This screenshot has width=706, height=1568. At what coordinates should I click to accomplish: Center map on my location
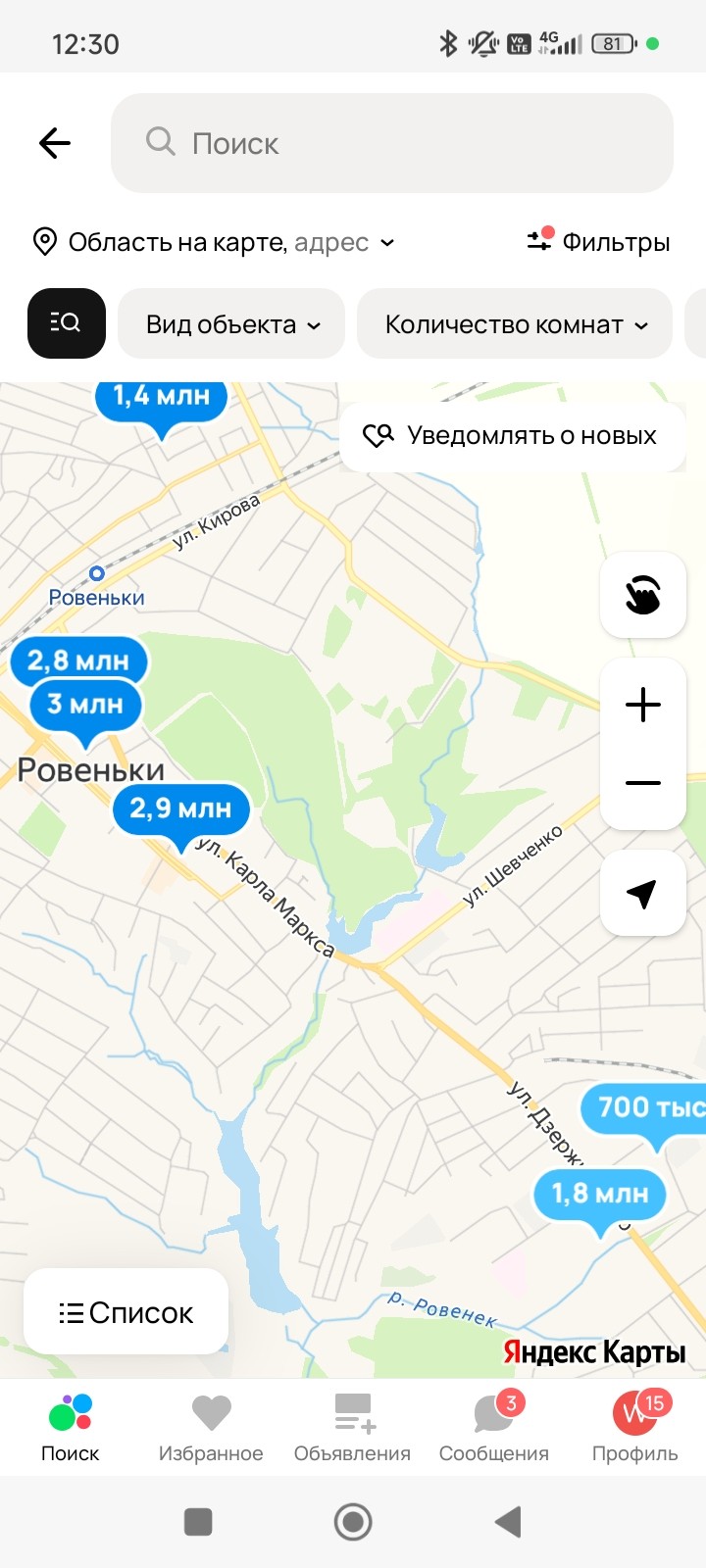642,893
